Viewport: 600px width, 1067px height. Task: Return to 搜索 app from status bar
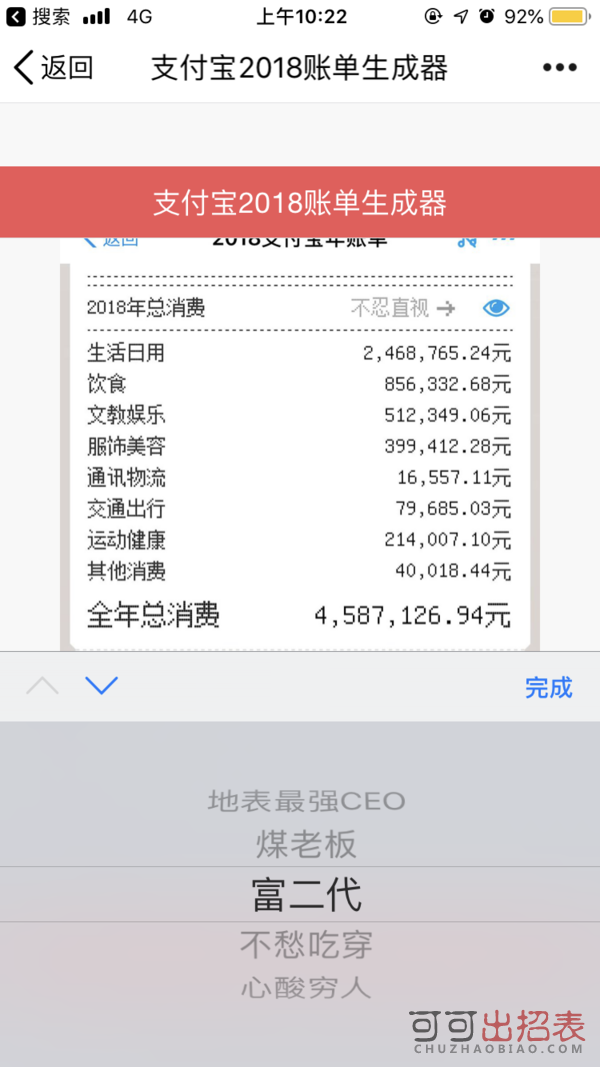38,16
